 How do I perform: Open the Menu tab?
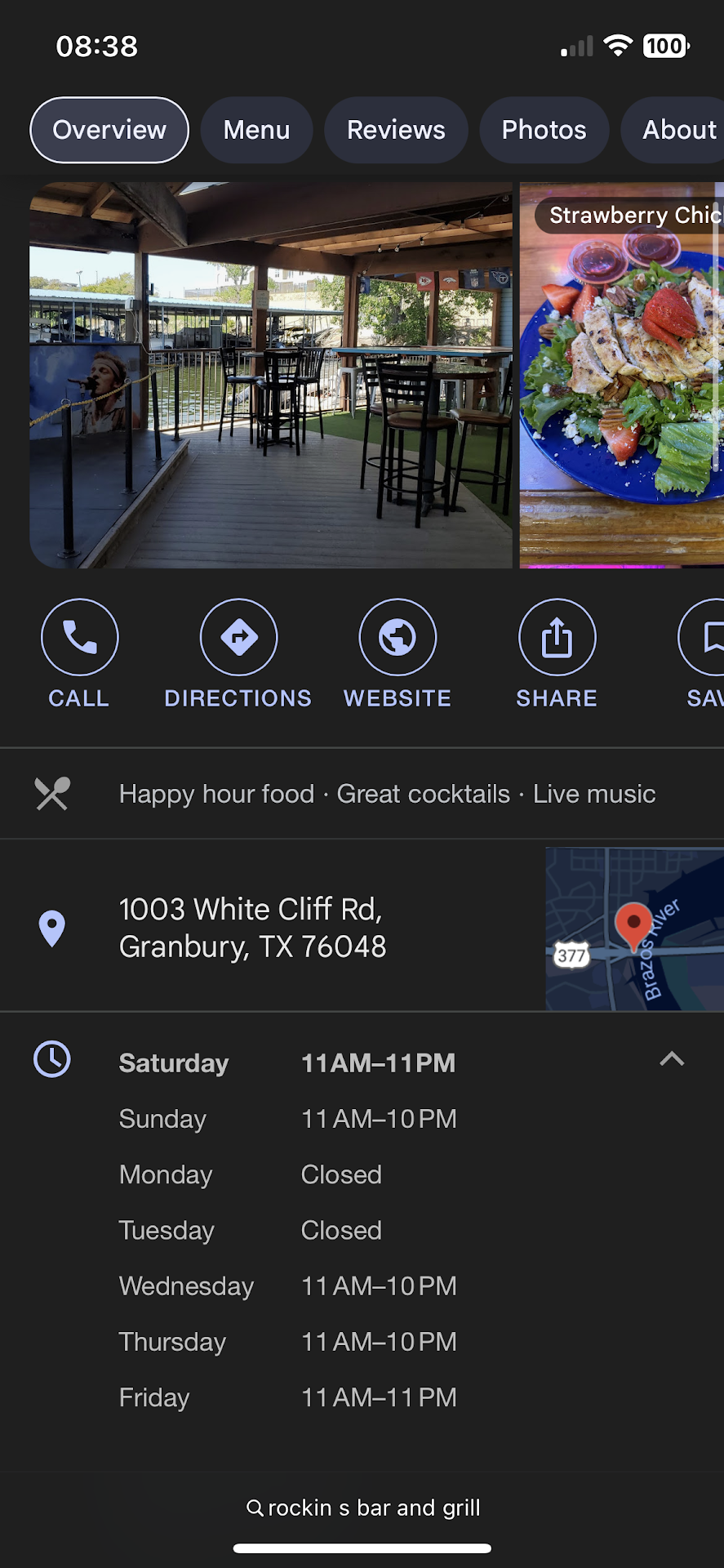click(x=256, y=130)
